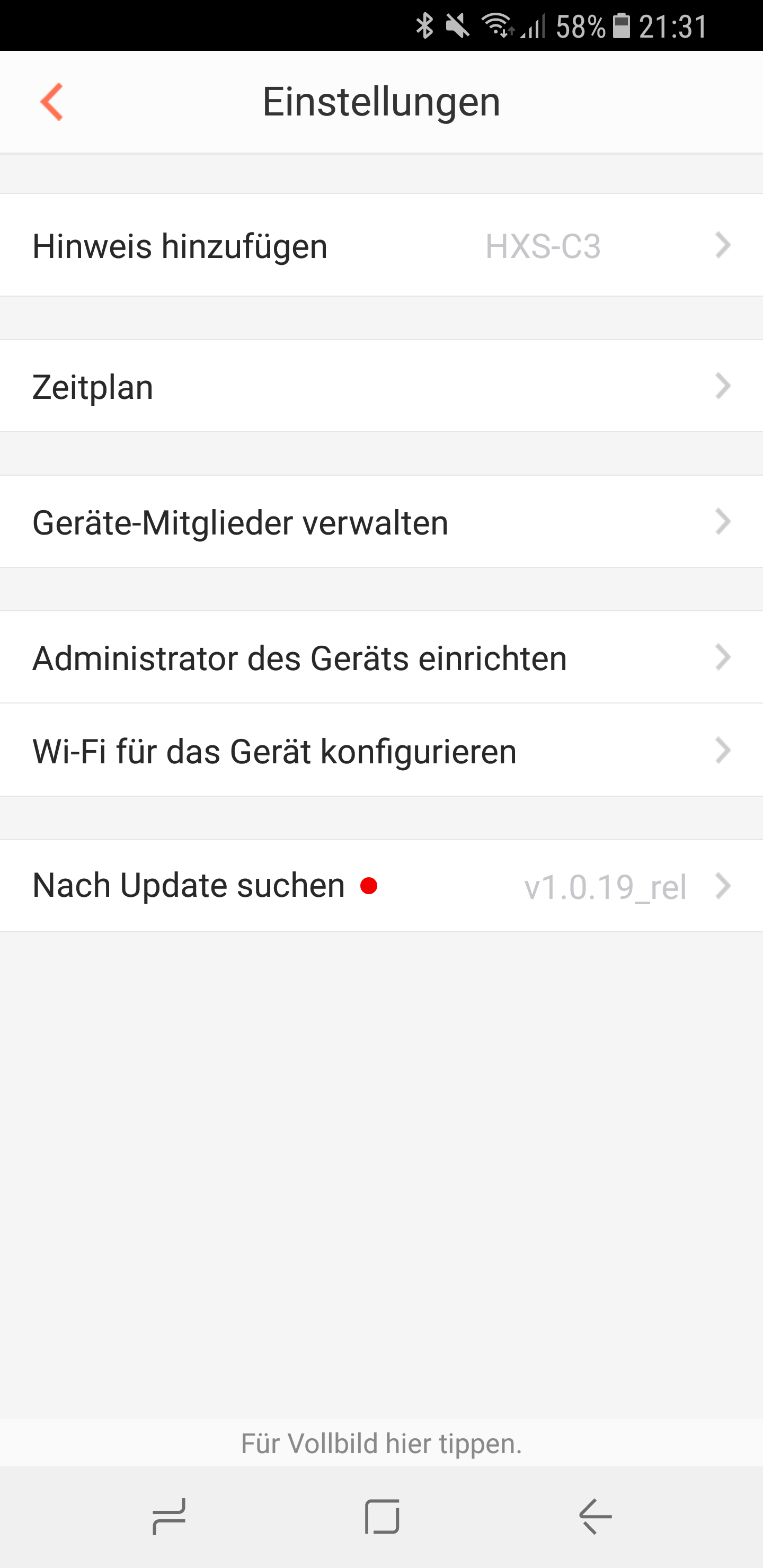Screen dimensions: 763x1568
Task: Tap 'Für Vollbild hier tippen' bar
Action: click(381, 1443)
